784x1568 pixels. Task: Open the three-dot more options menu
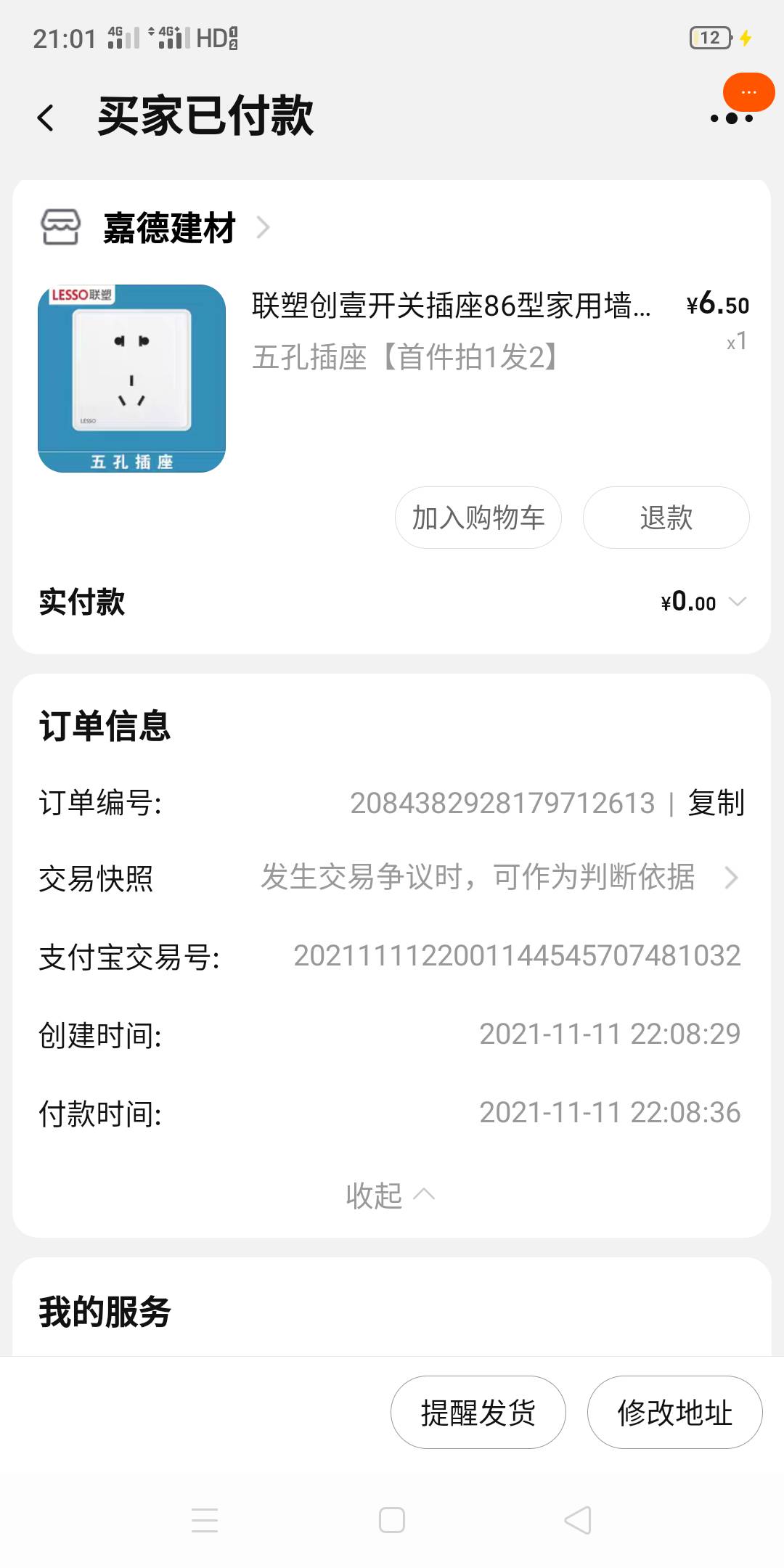[731, 118]
